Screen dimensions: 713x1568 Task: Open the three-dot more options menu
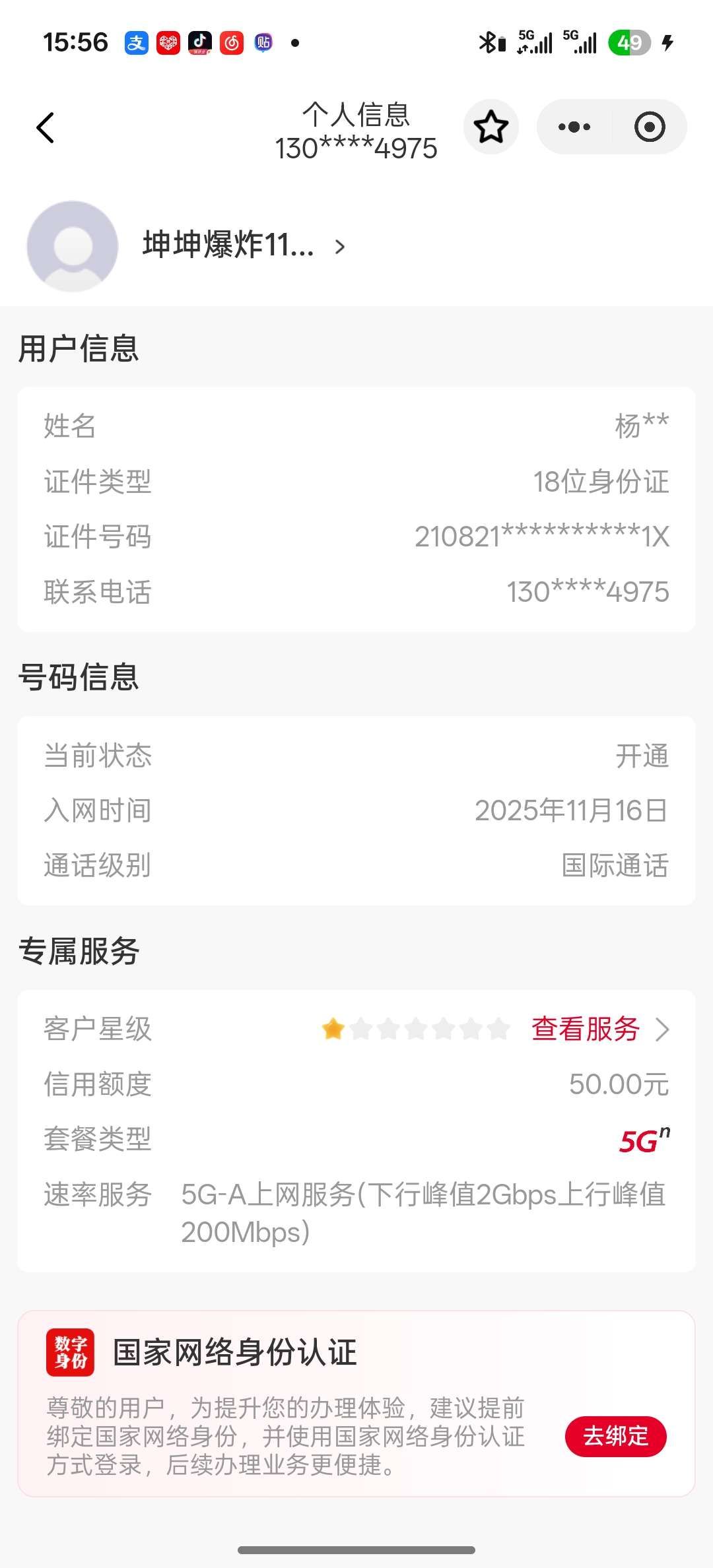coord(574,127)
